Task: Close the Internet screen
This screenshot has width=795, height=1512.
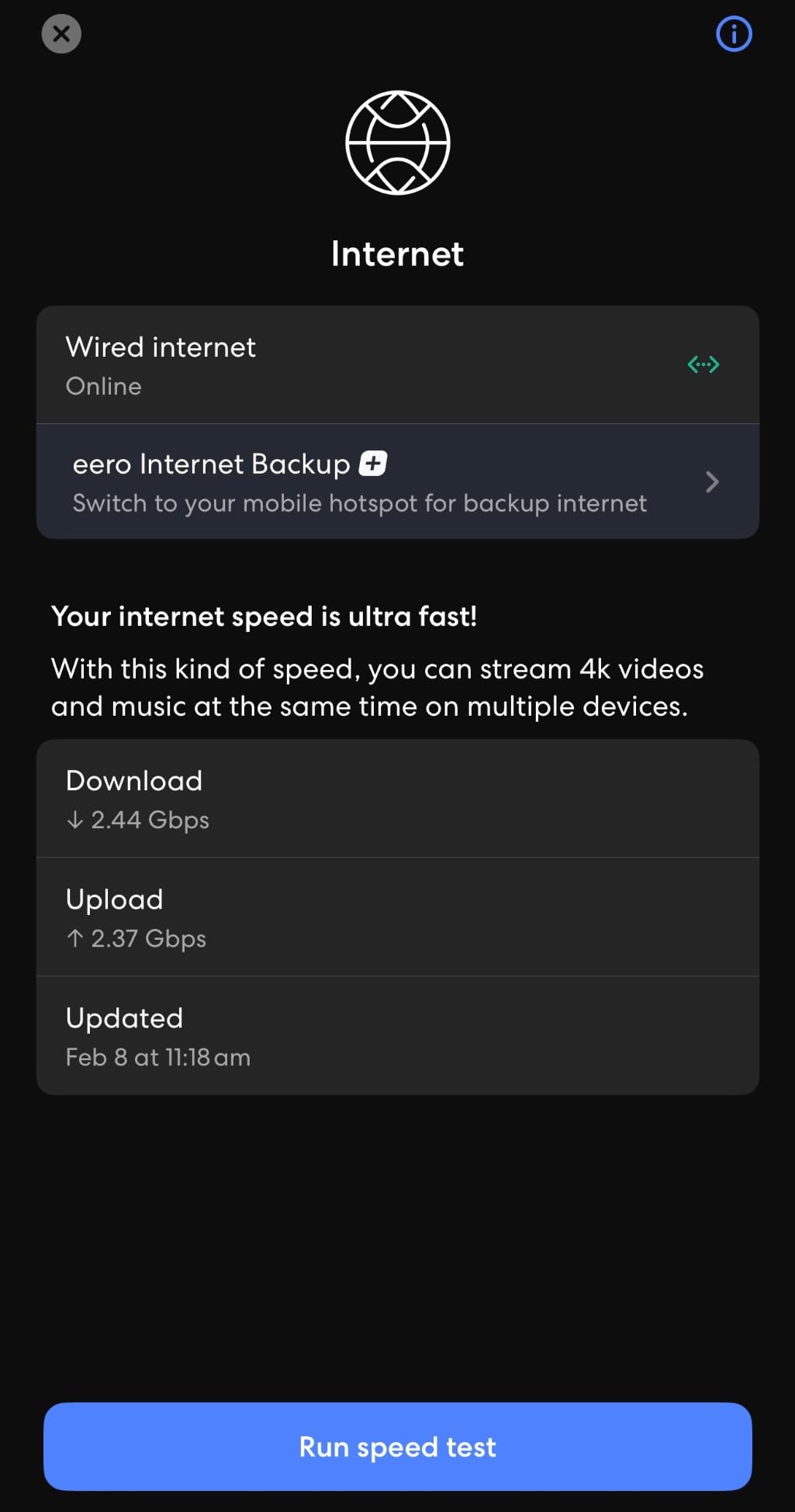Action: pos(61,34)
